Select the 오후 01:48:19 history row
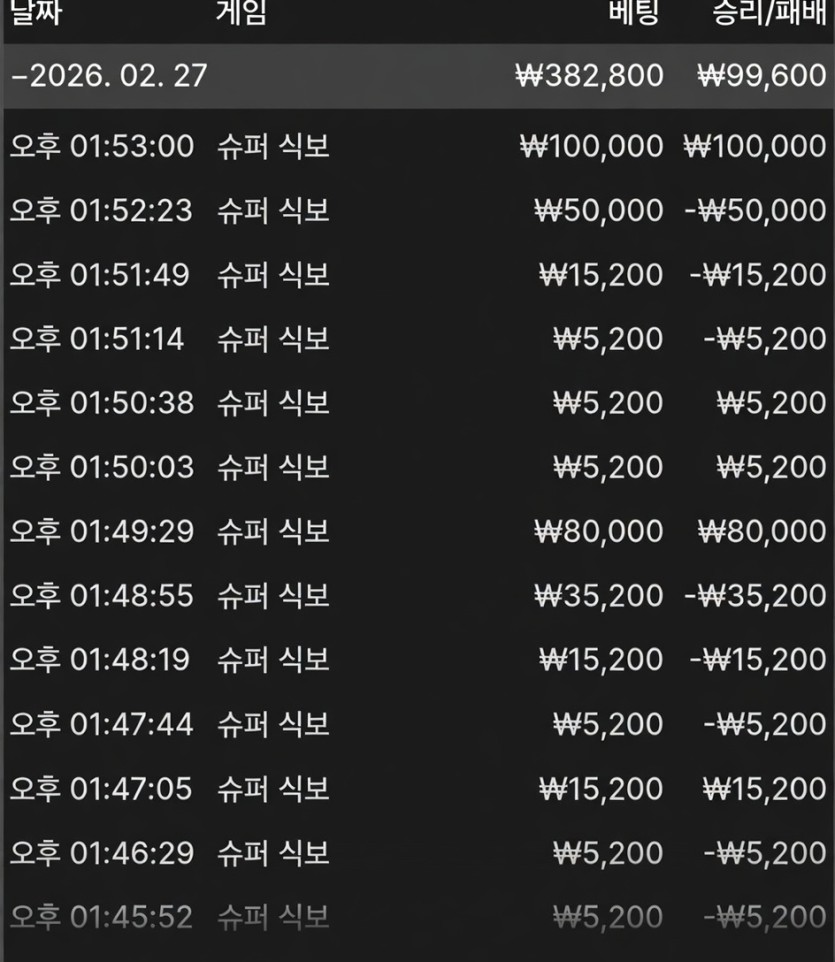This screenshot has width=835, height=962. pyautogui.click(x=417, y=660)
